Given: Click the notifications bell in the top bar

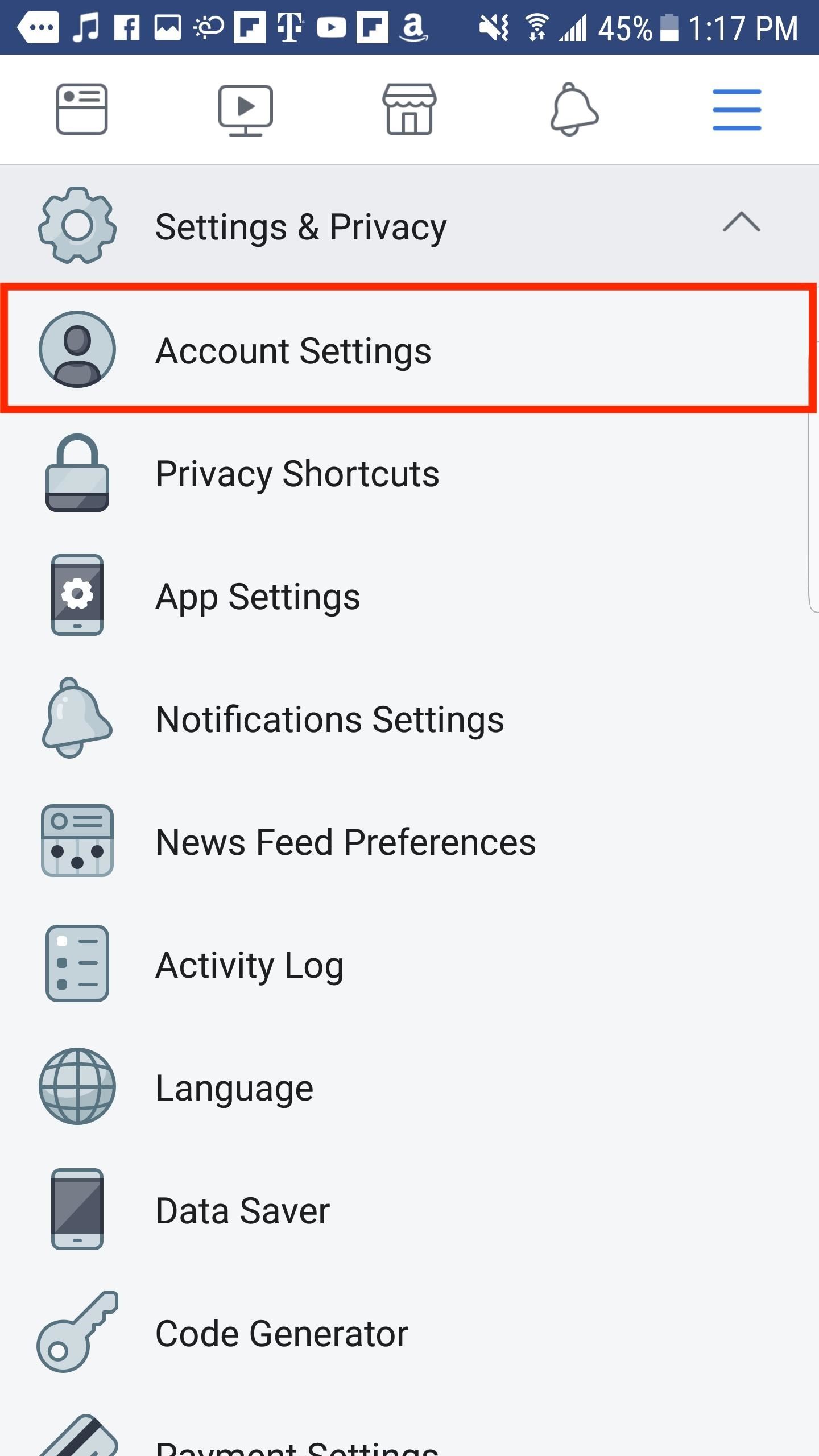Looking at the screenshot, I should (573, 111).
